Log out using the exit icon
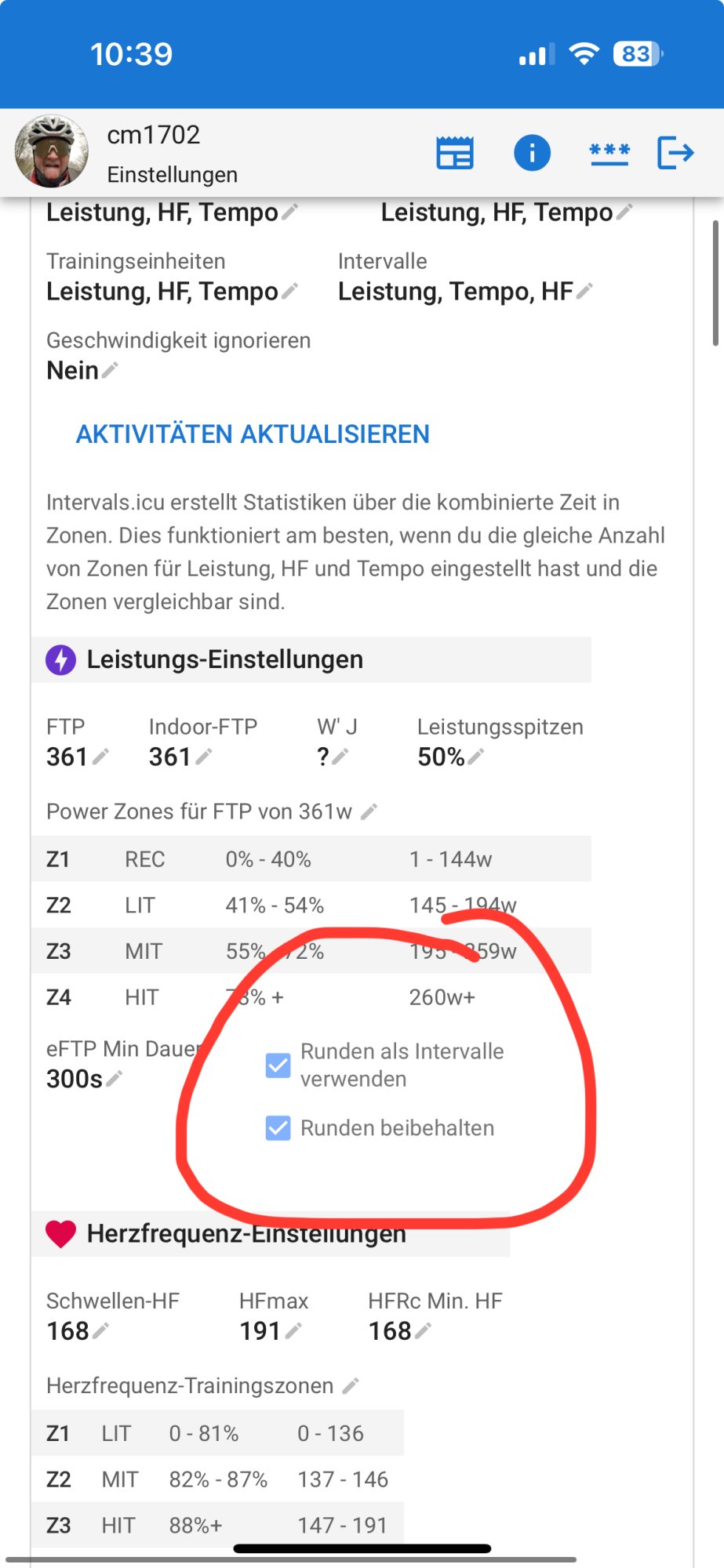The width and height of the screenshot is (724, 1568). click(x=675, y=152)
